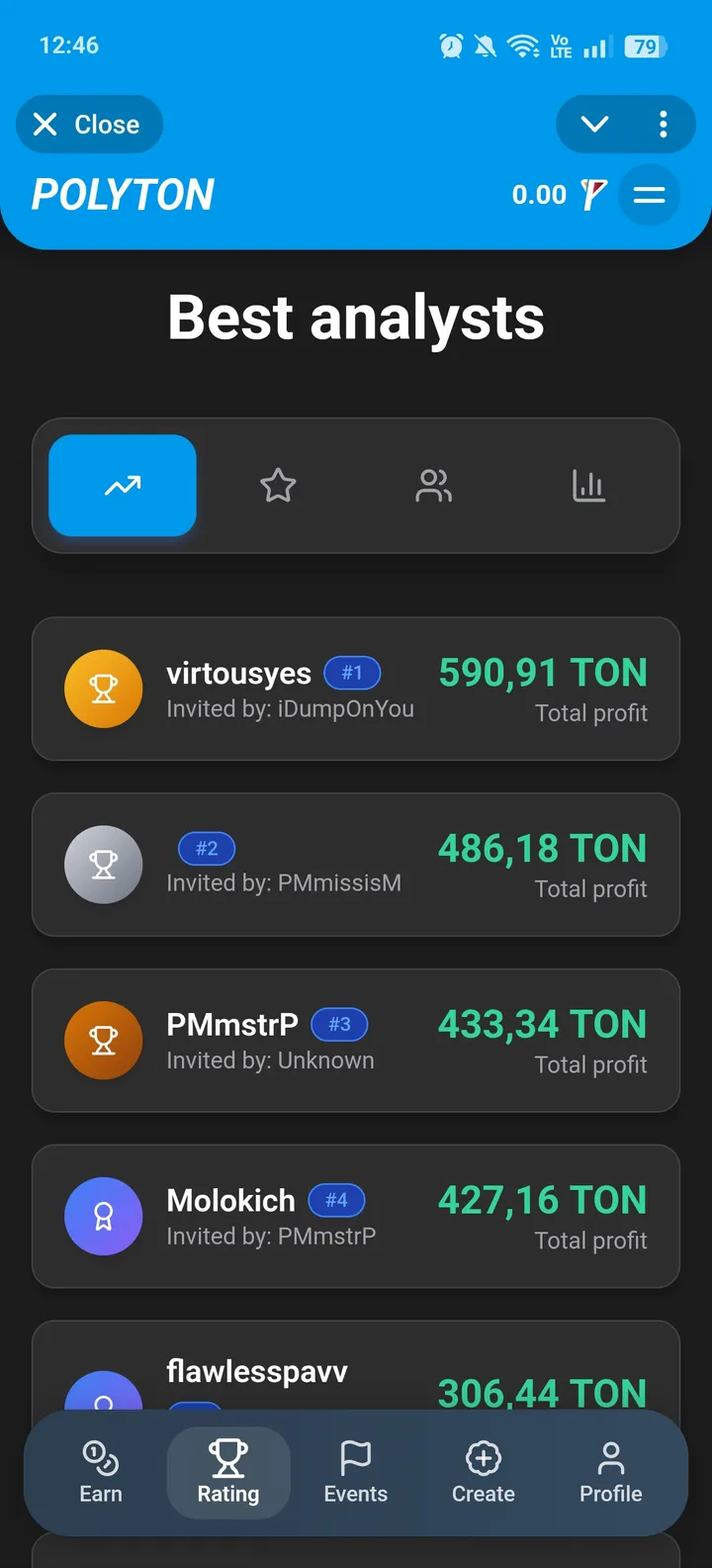
Task: Collapse the mini-app with the chevron arrow
Action: 593,124
